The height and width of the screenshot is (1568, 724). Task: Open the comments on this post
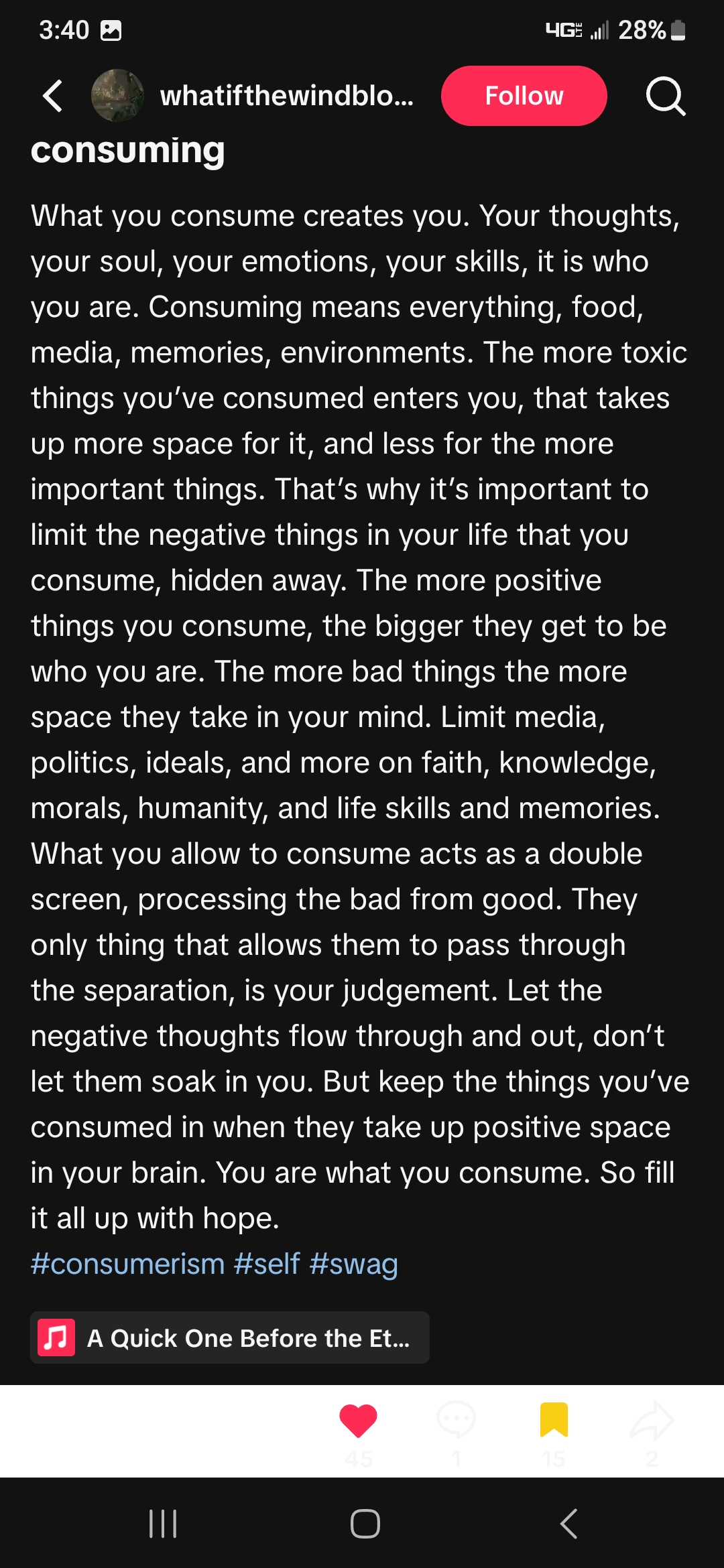(456, 1421)
